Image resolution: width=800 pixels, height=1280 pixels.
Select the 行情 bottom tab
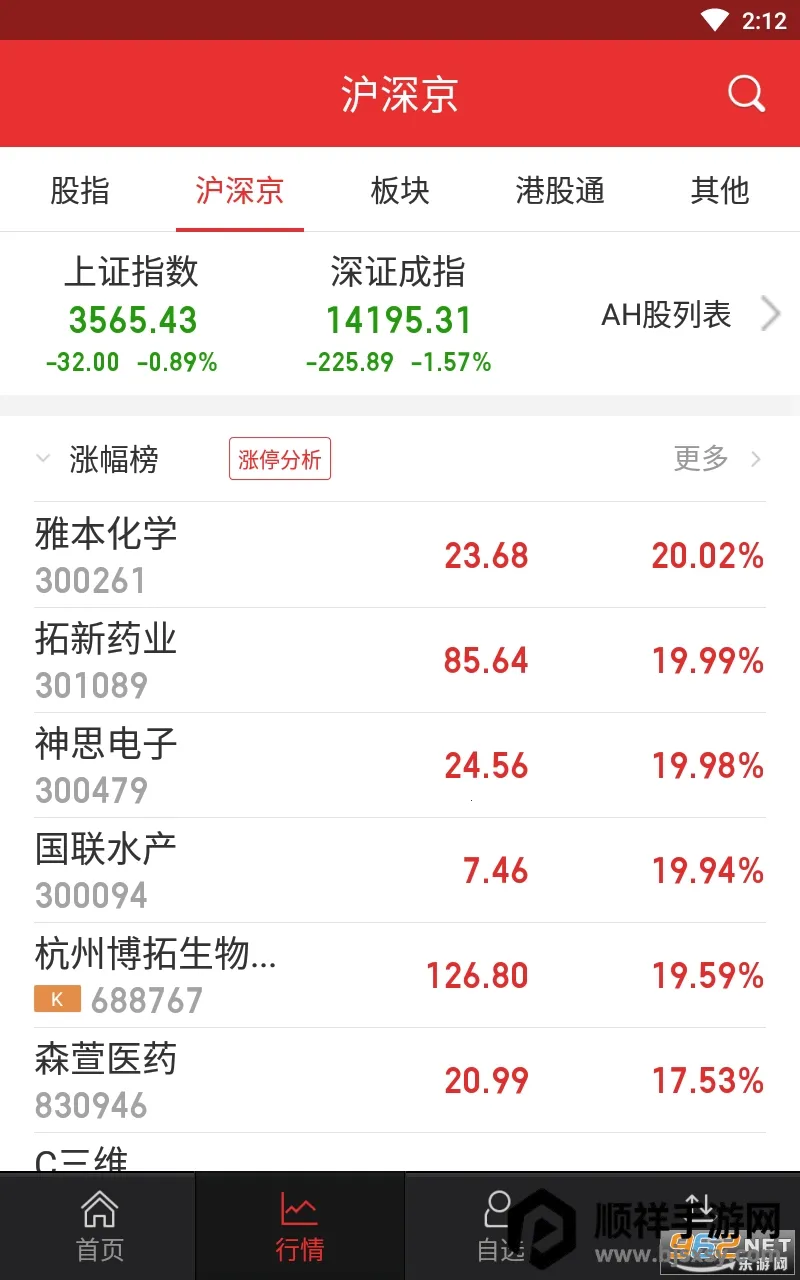[x=300, y=1226]
